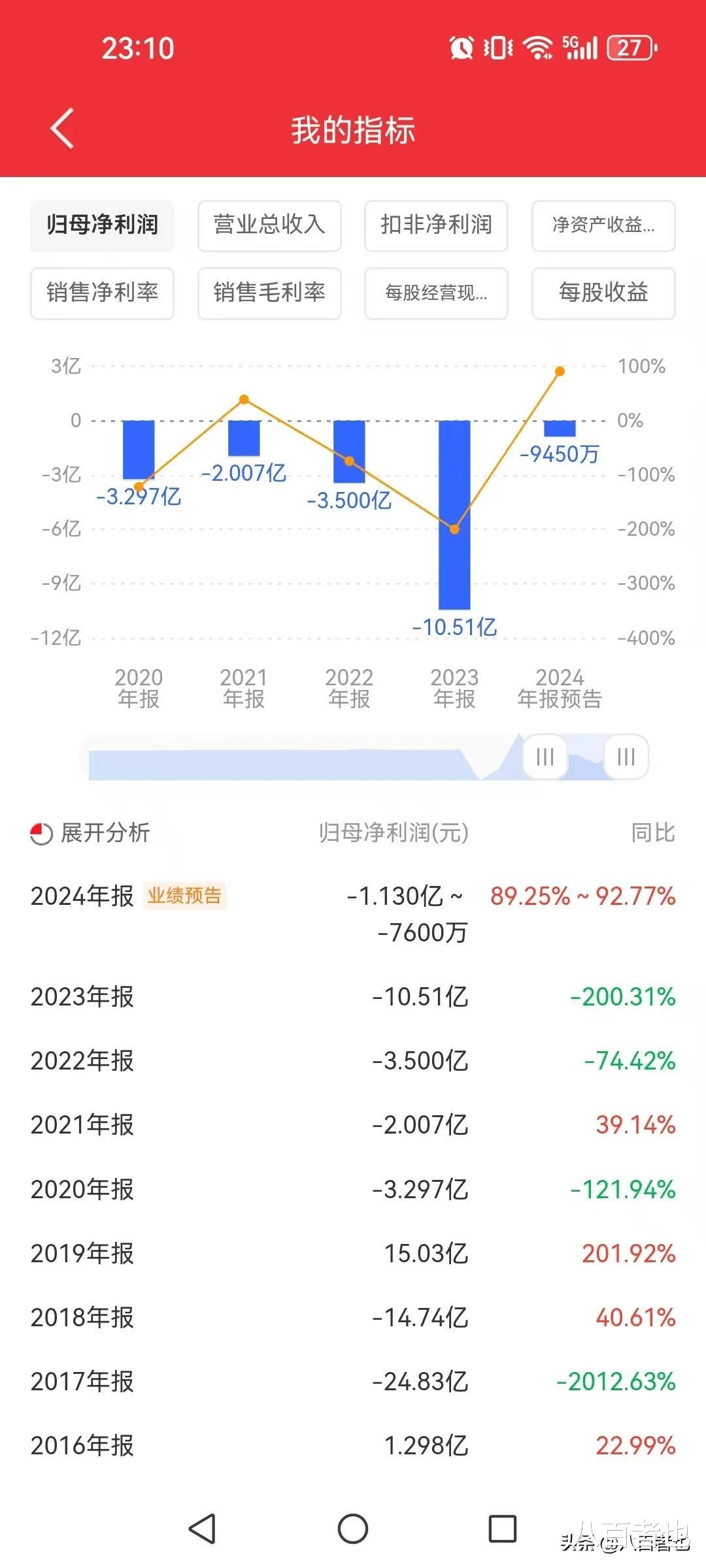
Task: Show the 销售毛利率 indicator
Action: click(269, 293)
